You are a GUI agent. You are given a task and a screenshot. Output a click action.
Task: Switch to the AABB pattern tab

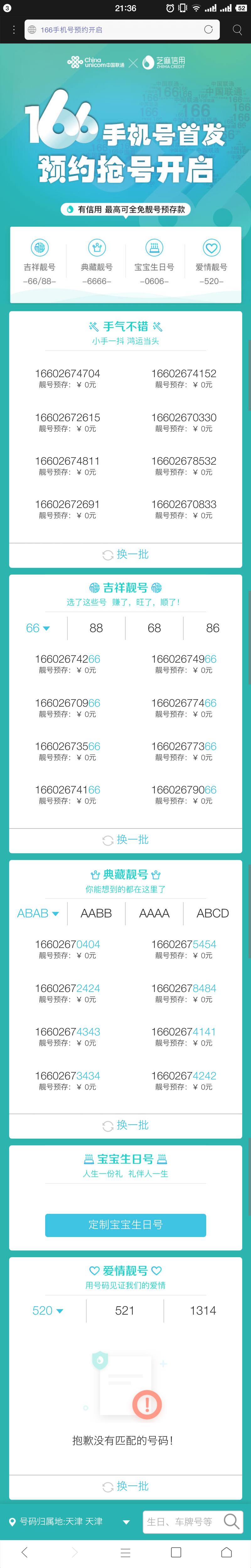[96, 913]
